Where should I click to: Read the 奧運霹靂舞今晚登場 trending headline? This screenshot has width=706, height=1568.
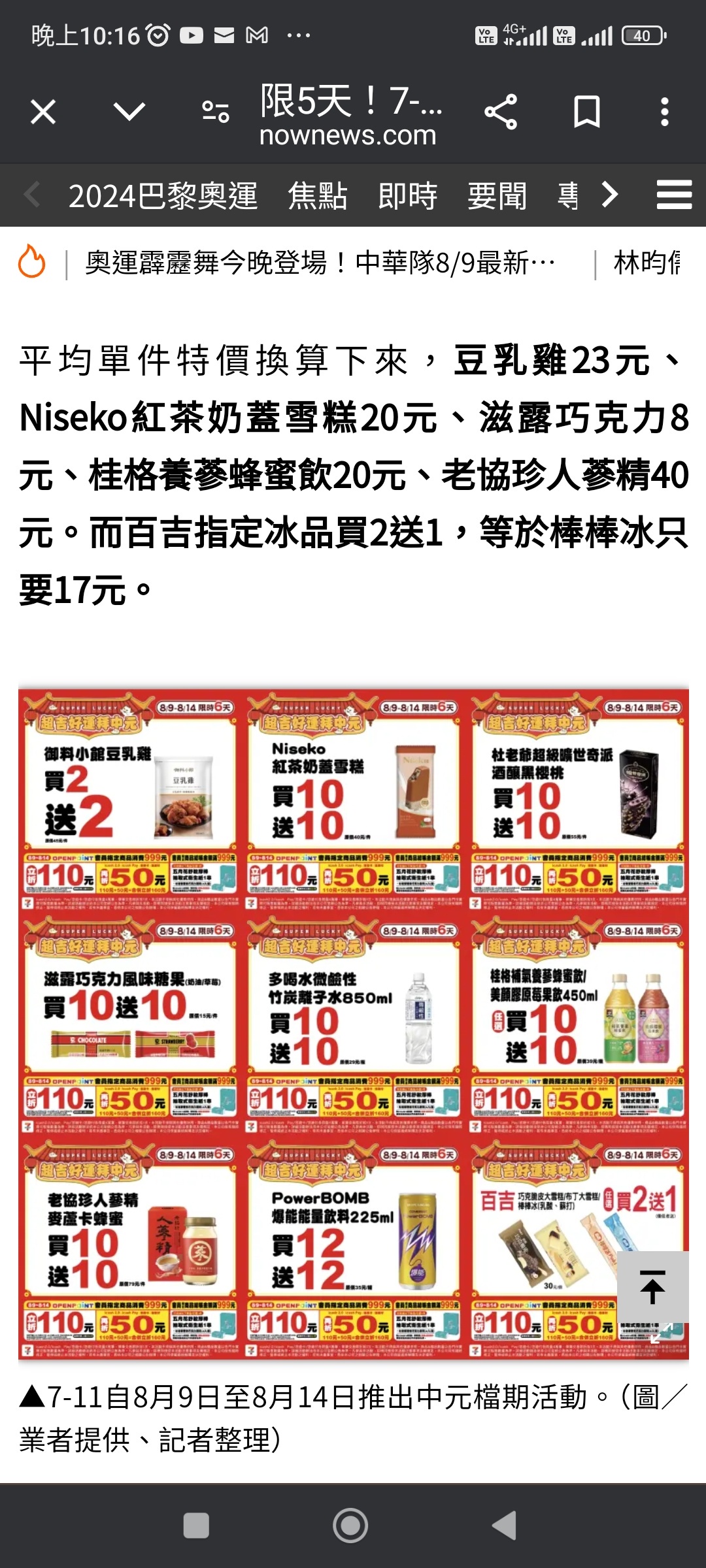(320, 263)
